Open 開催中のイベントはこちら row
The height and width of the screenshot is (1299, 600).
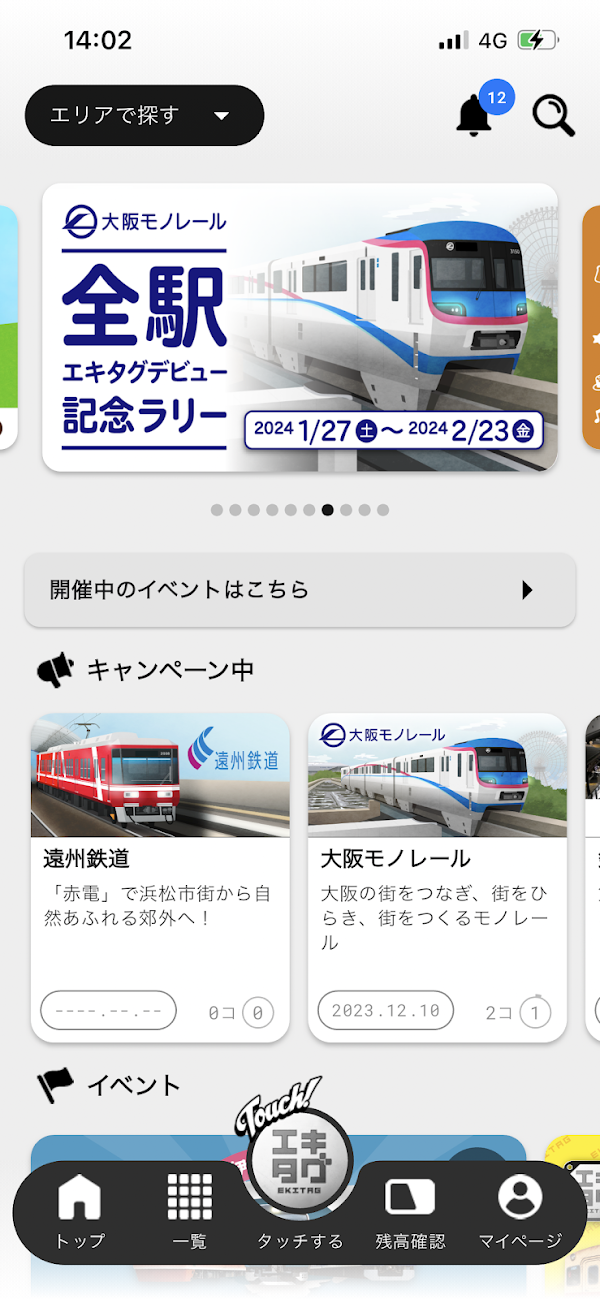coord(300,590)
